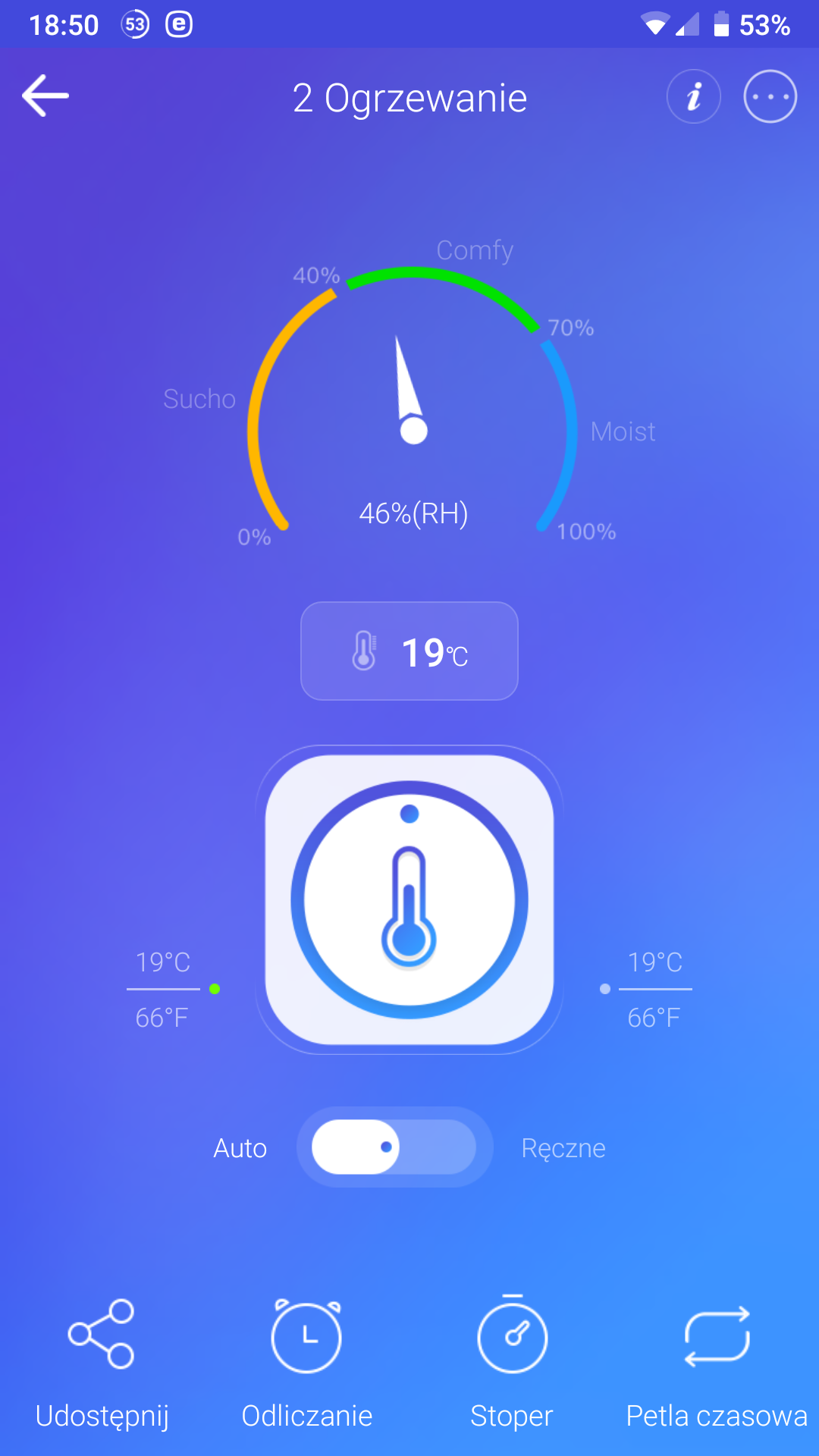The image size is (819, 1456).
Task: Open the three-dot more options menu
Action: [x=770, y=96]
